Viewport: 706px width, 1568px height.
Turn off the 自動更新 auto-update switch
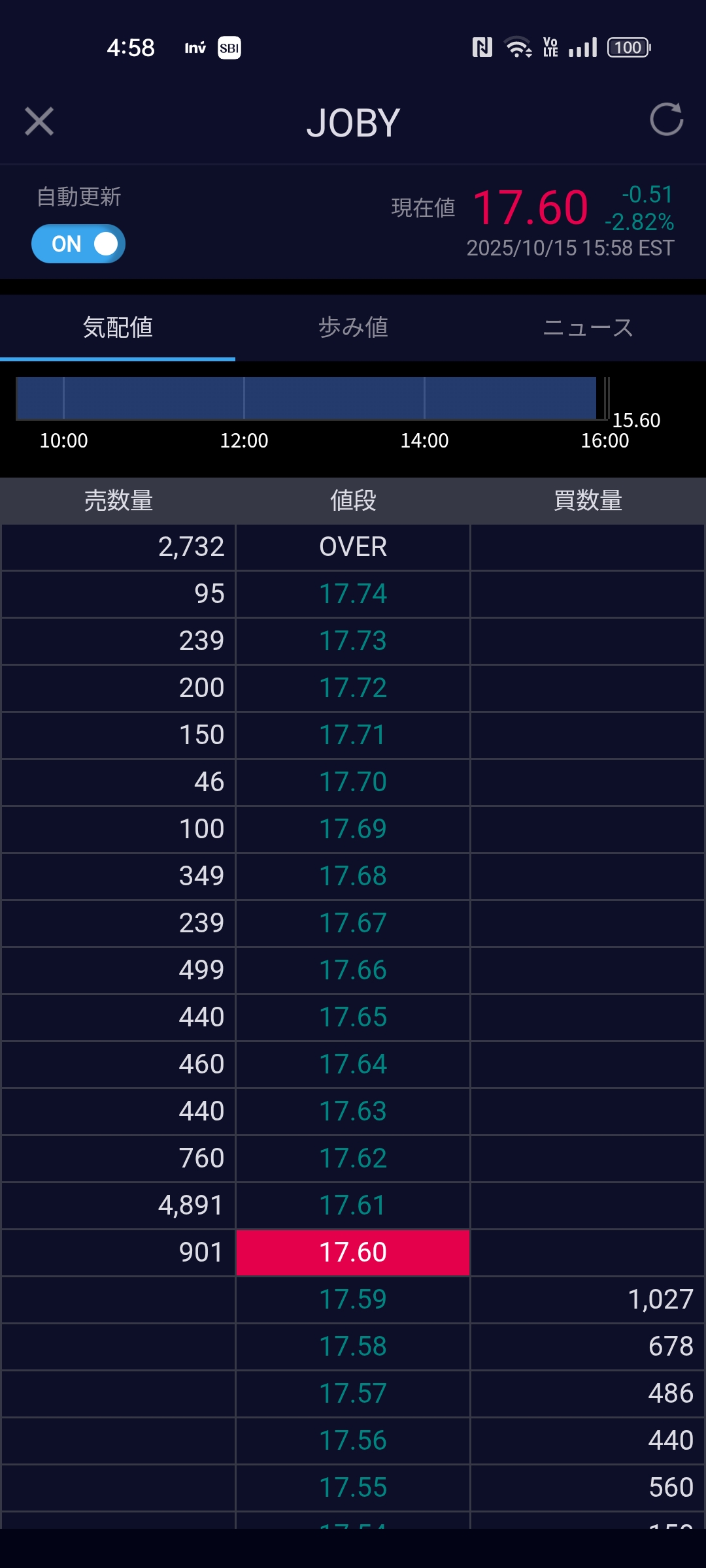(78, 244)
